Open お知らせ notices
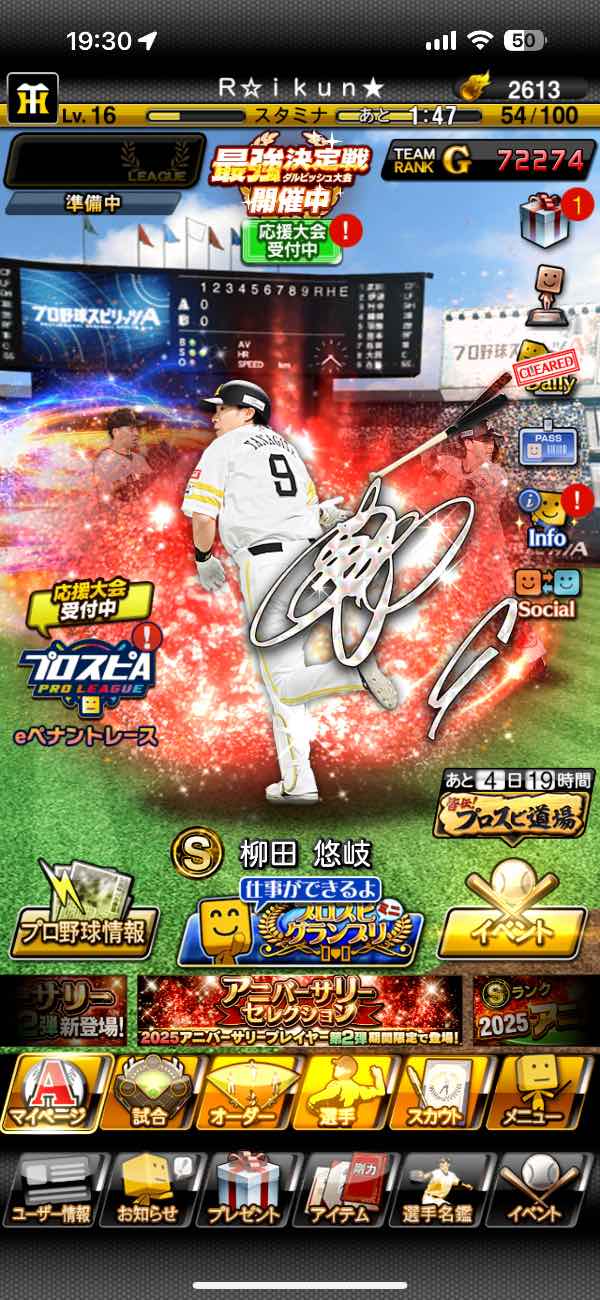The width and height of the screenshot is (600, 1300). [x=149, y=1190]
